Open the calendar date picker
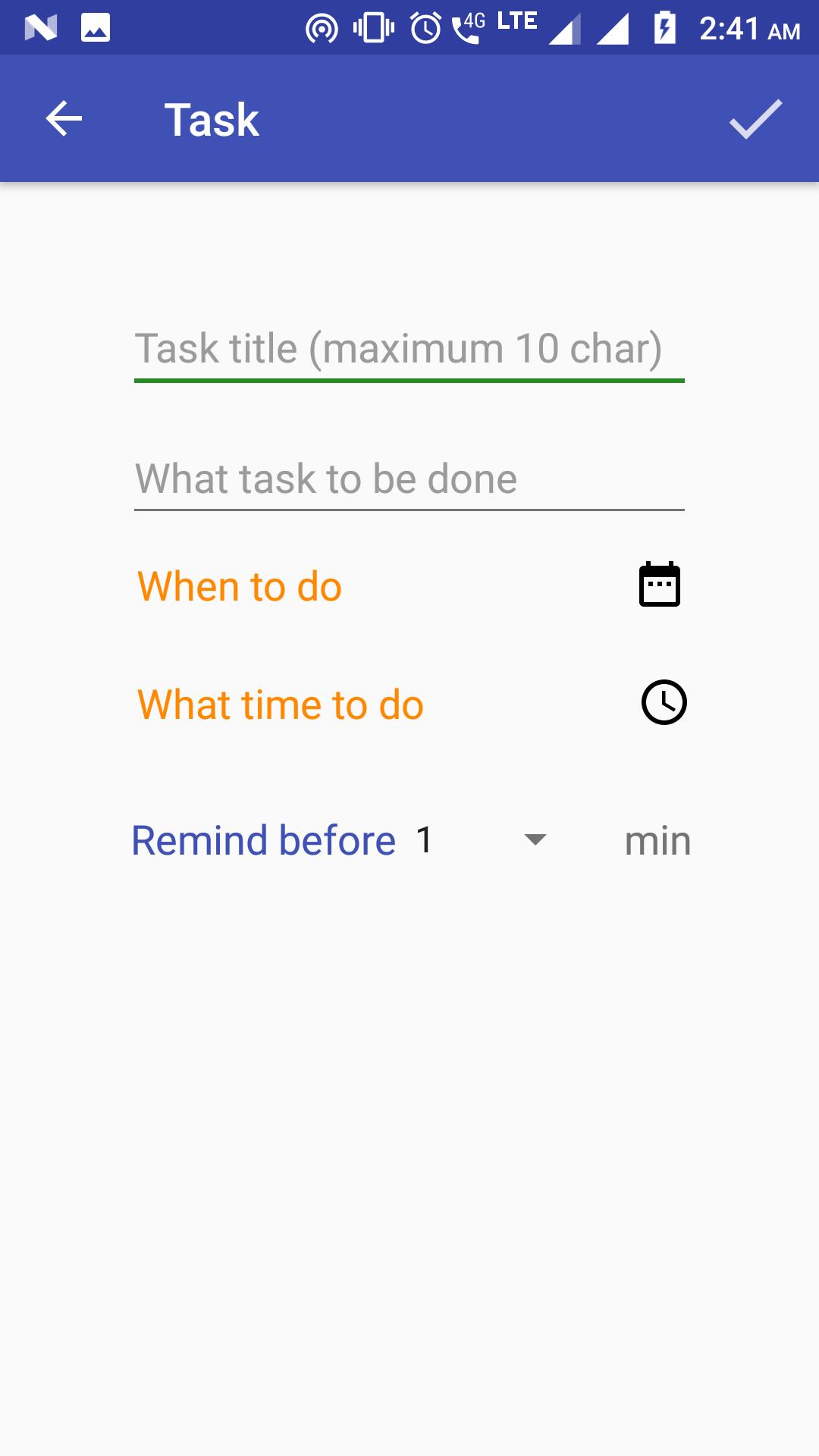 pyautogui.click(x=659, y=584)
